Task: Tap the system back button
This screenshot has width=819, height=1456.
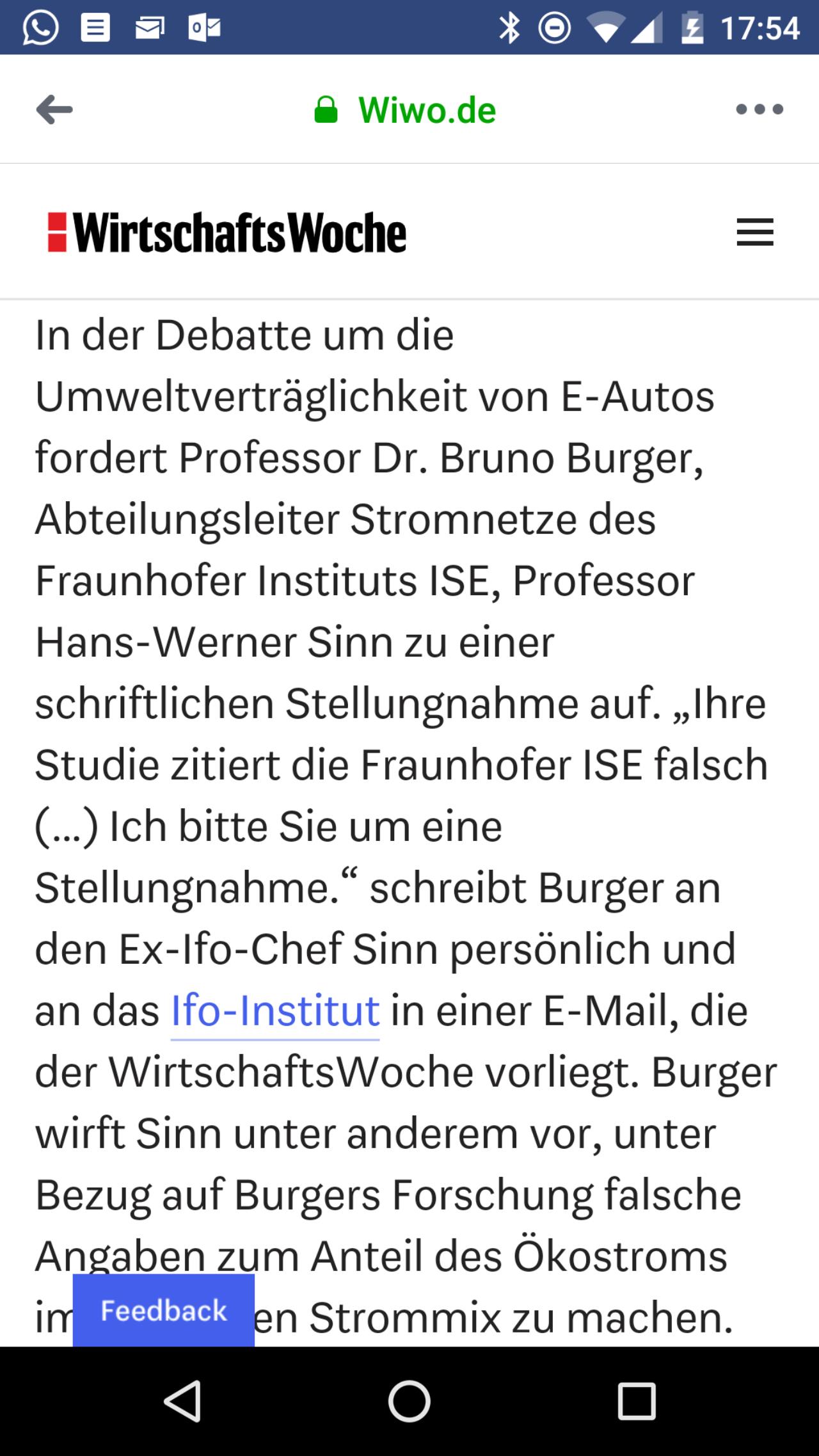Action: click(182, 1401)
